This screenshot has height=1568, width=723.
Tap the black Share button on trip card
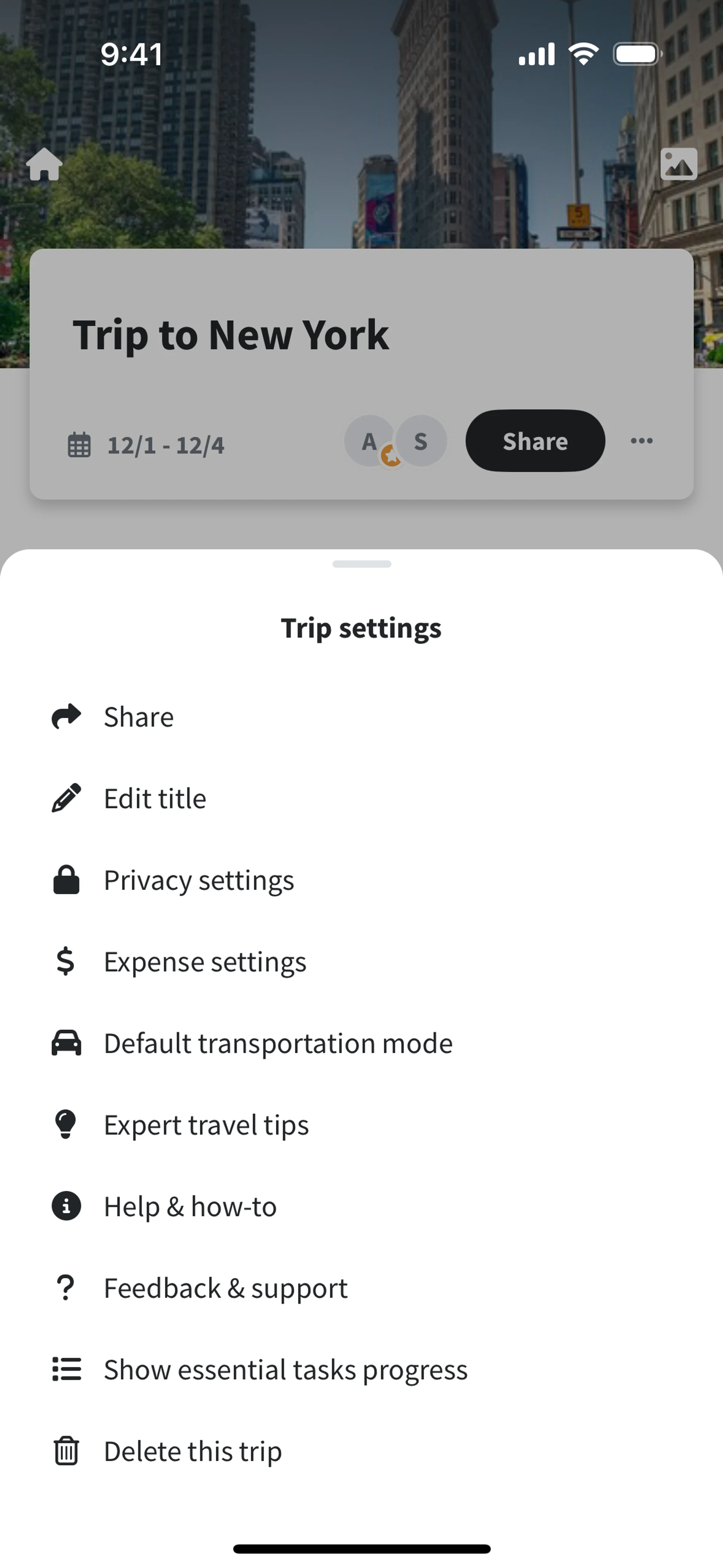pos(535,441)
